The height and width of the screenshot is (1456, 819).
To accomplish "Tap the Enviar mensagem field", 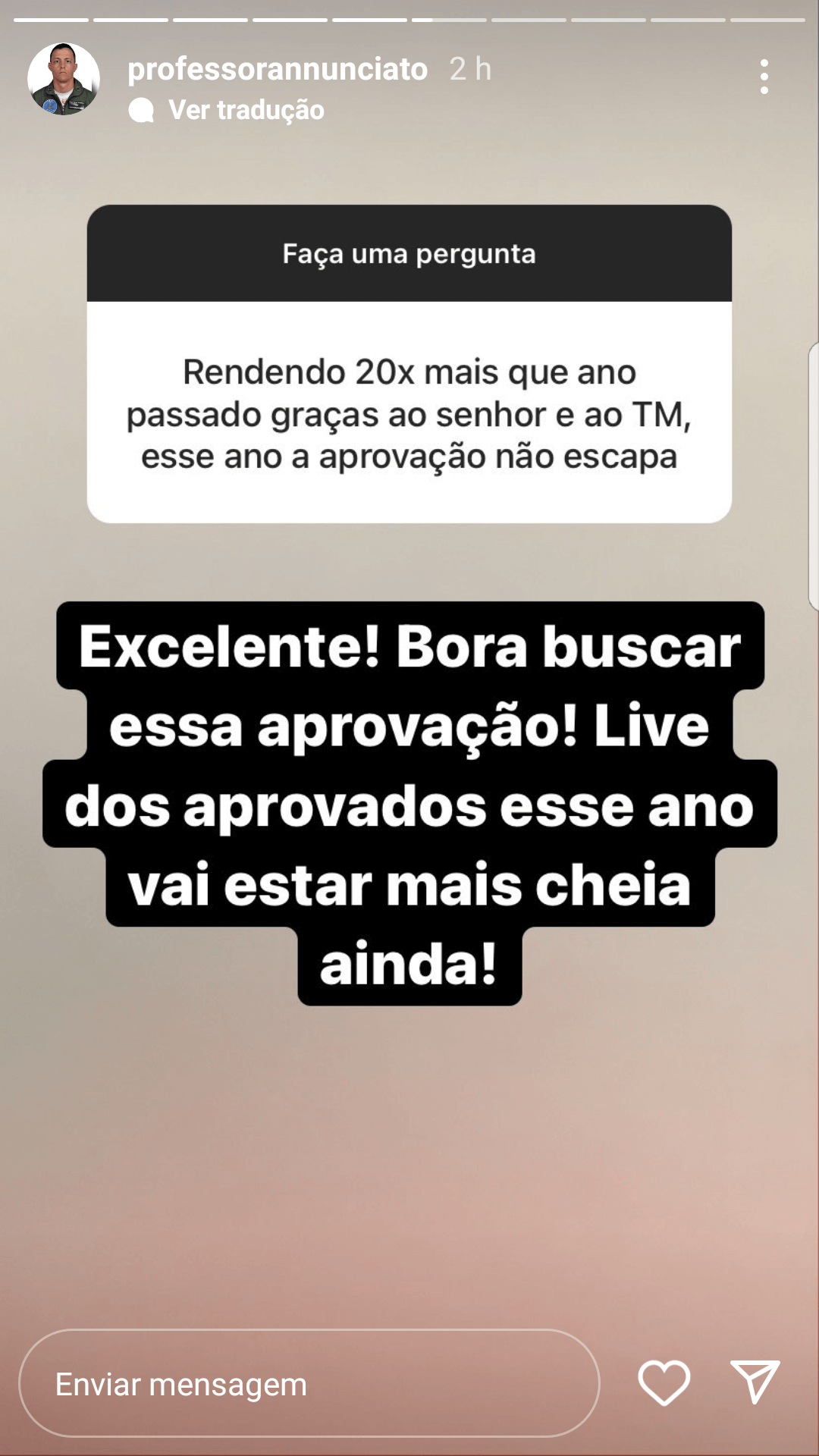I will point(309,1384).
